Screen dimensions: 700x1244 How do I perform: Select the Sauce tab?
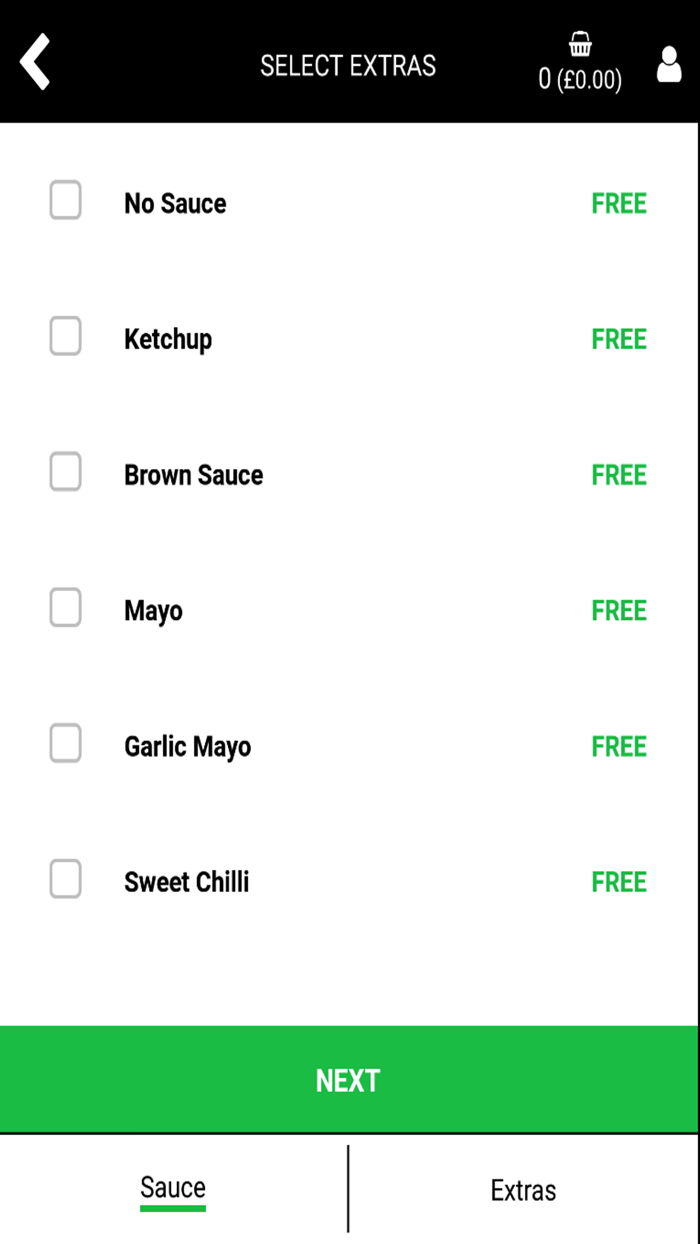(173, 1188)
